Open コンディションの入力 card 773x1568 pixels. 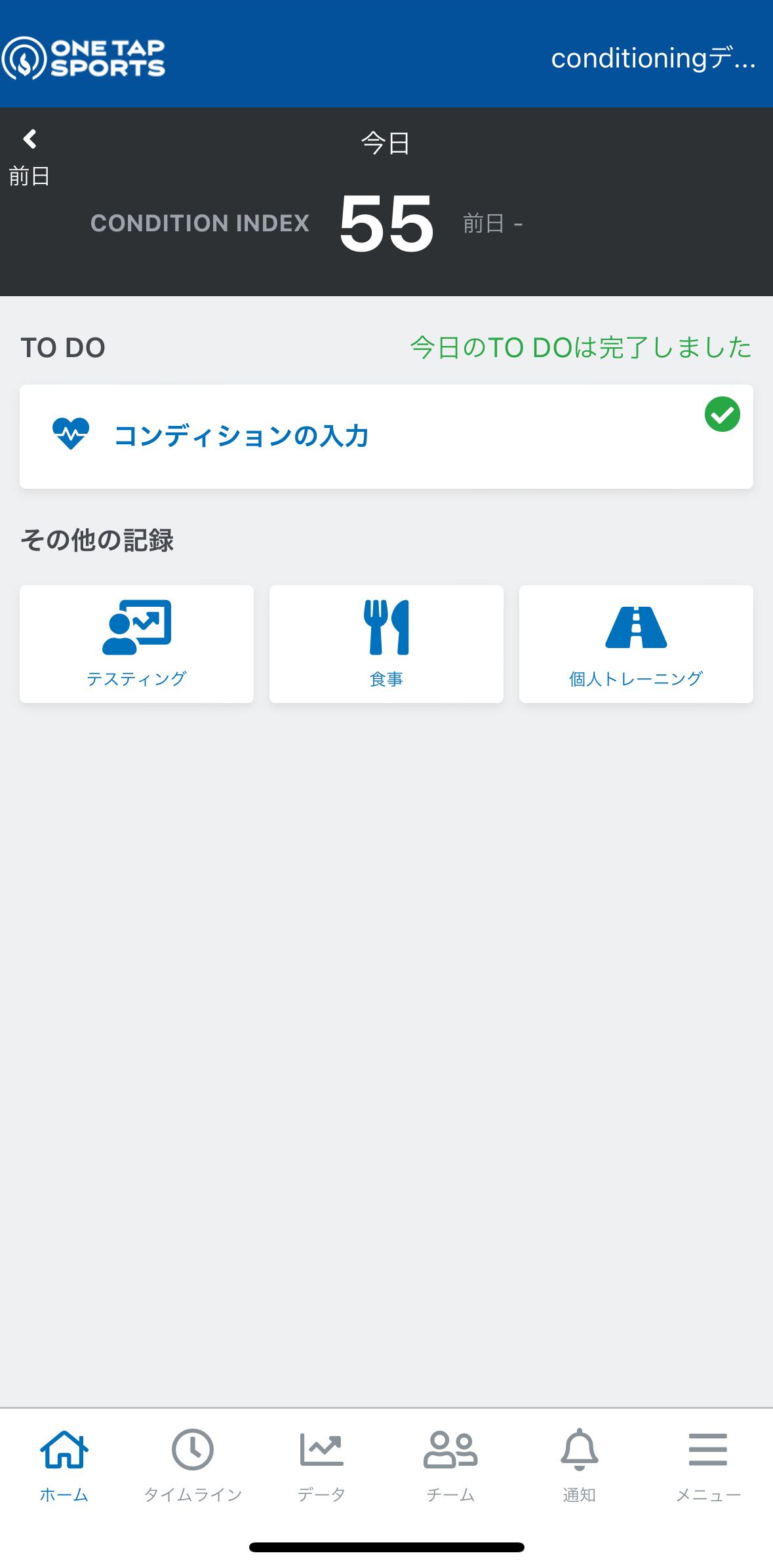point(386,436)
